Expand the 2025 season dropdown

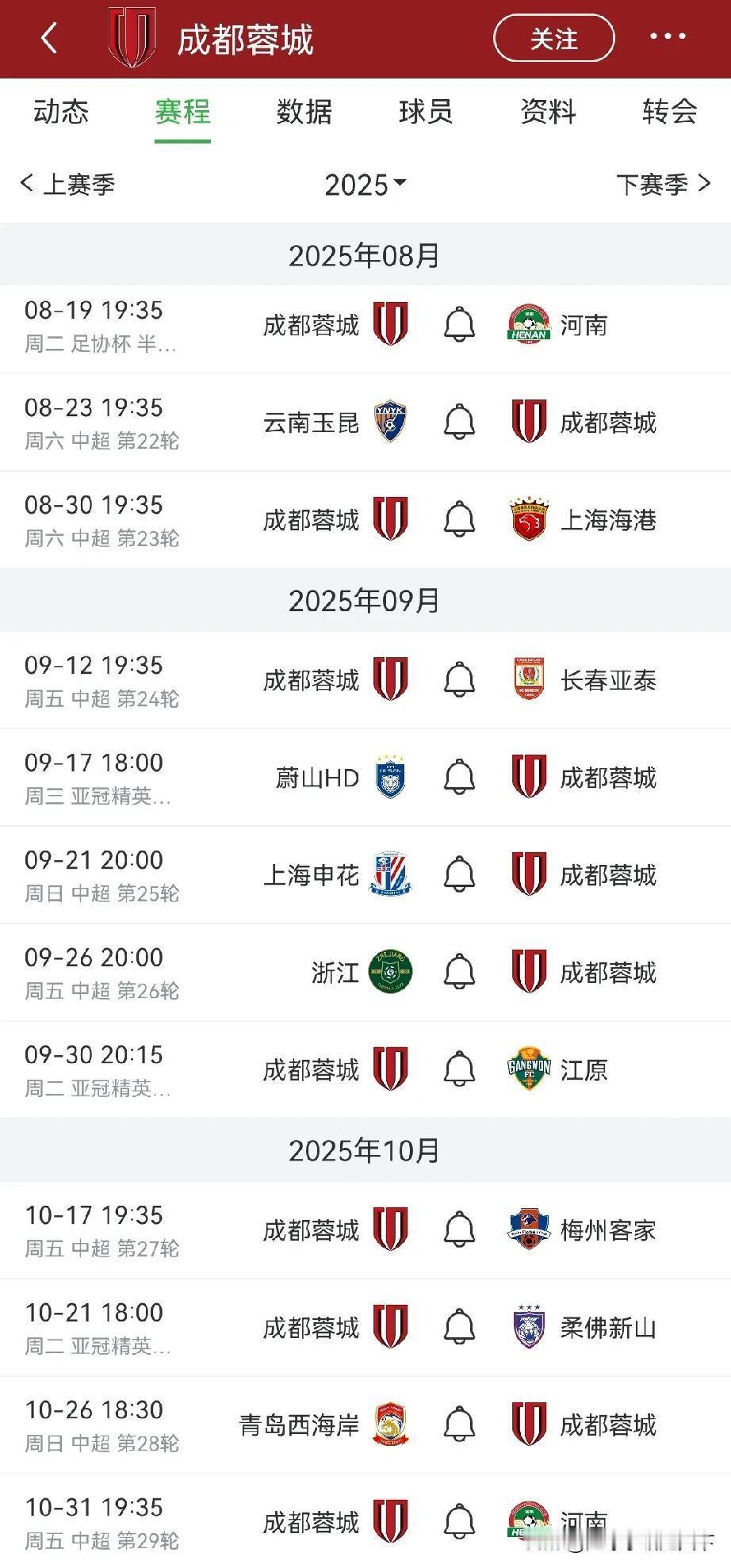pyautogui.click(x=365, y=185)
